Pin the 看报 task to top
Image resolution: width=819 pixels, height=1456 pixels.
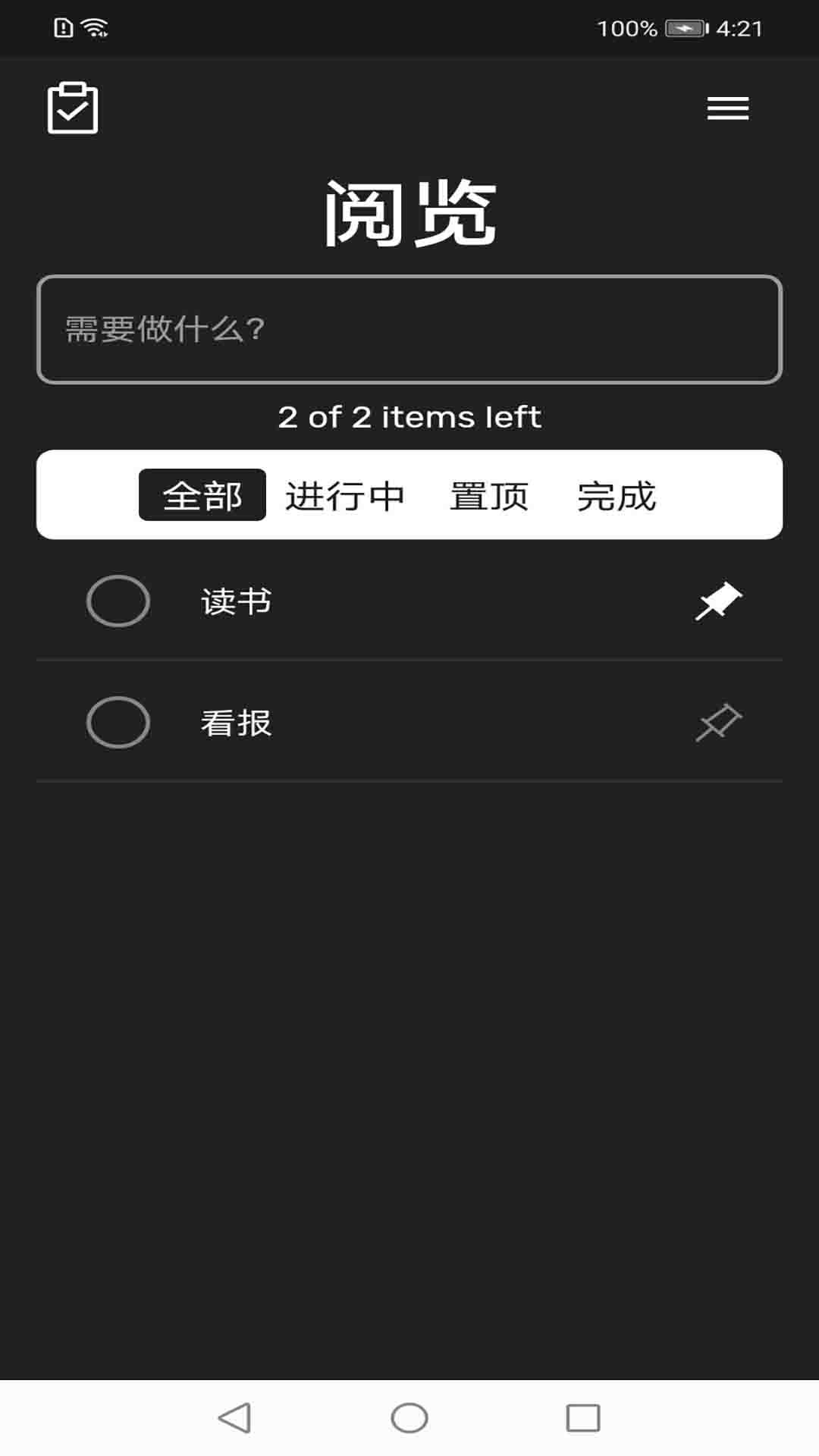[x=718, y=722]
